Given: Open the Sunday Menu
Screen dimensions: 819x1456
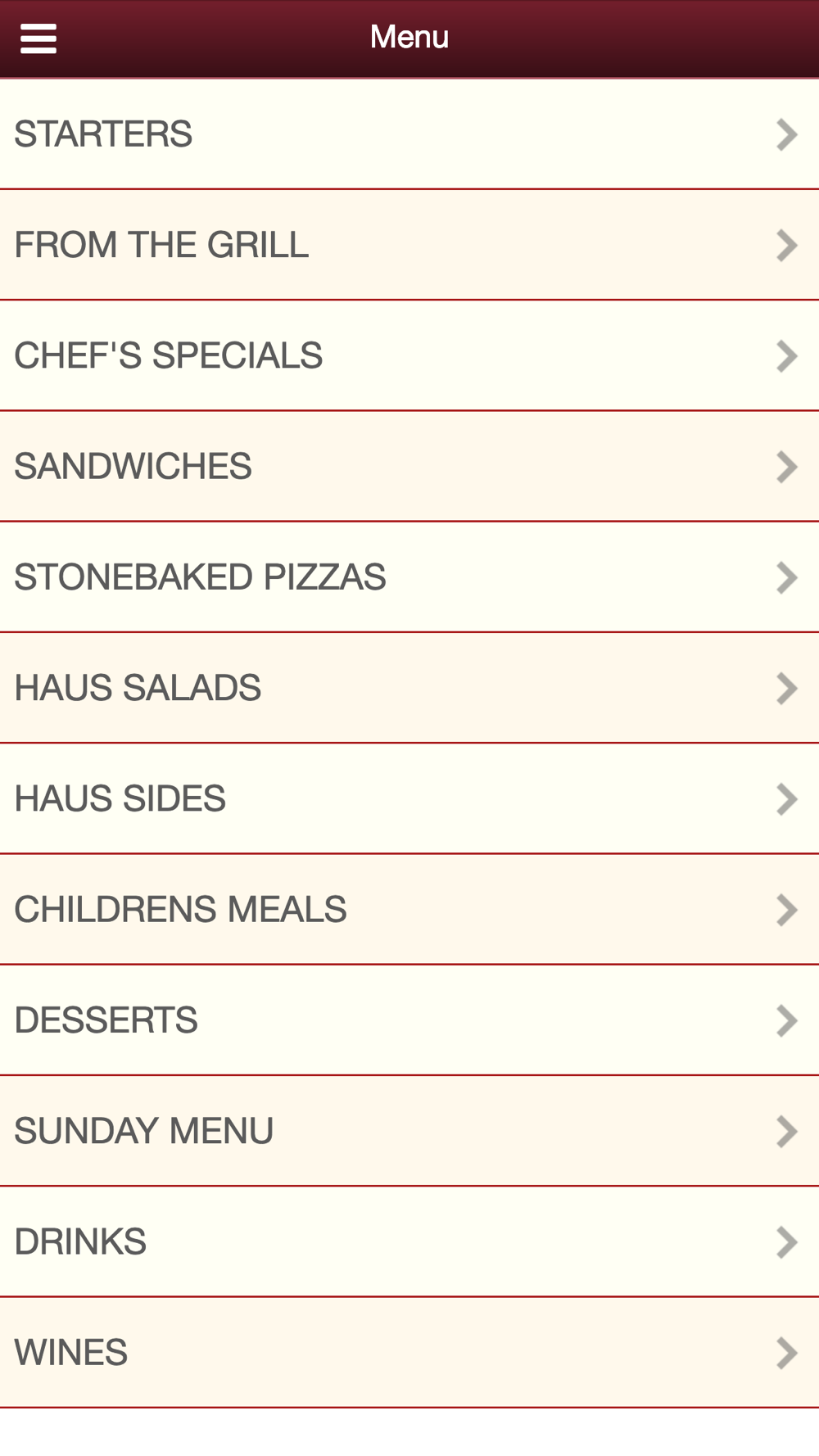Looking at the screenshot, I should click(409, 1131).
